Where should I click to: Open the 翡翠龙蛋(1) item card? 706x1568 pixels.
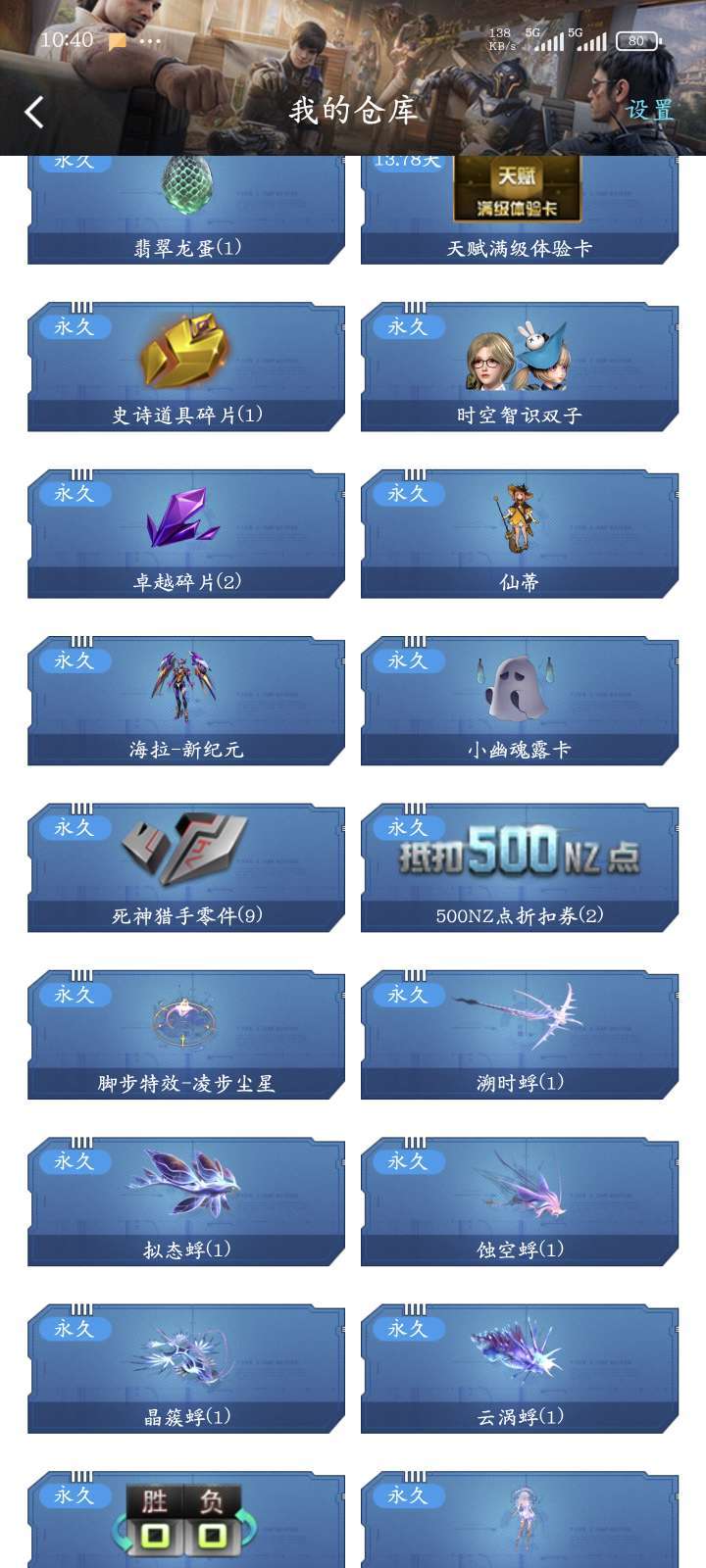click(x=186, y=210)
